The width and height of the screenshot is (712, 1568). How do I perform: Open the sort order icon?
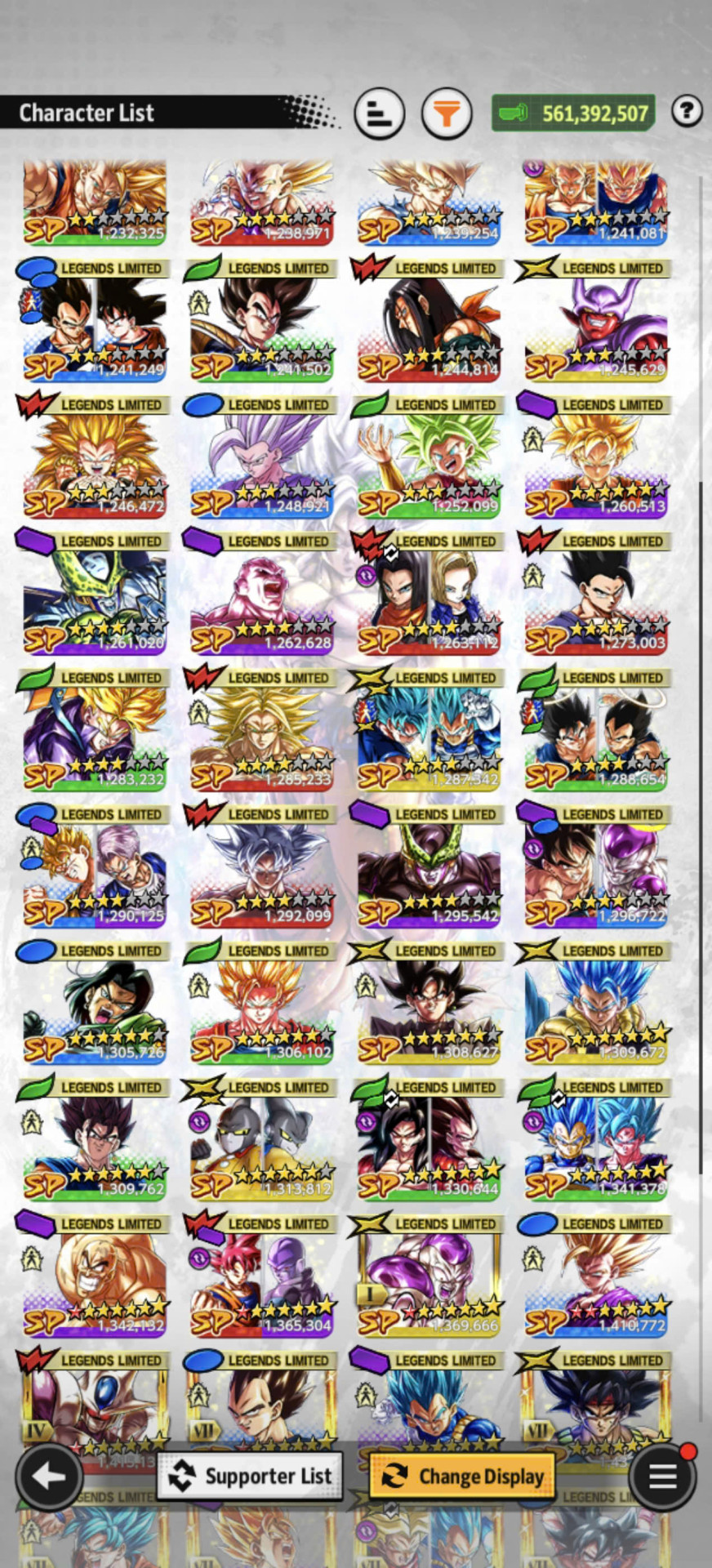coord(380,113)
